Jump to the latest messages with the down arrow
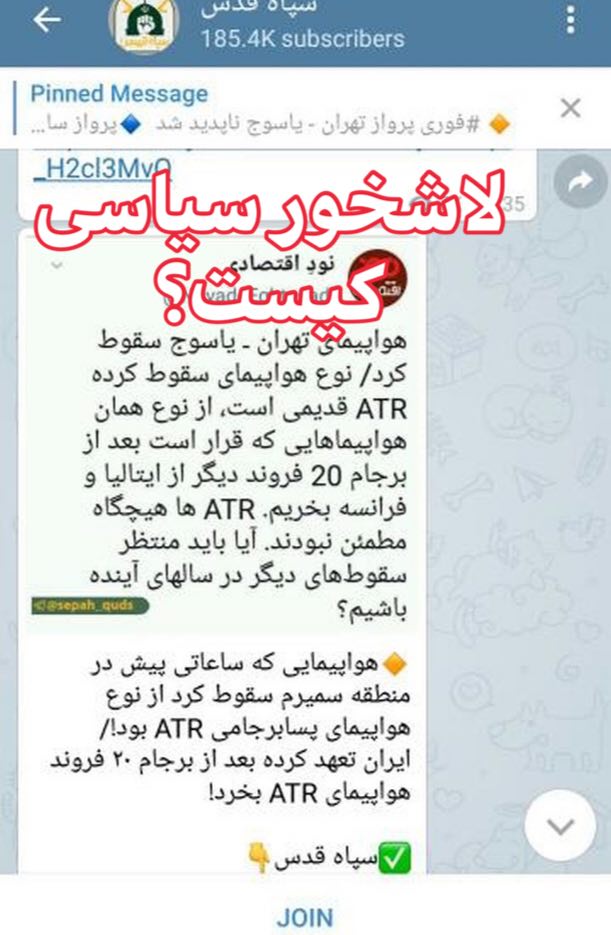The height and width of the screenshot is (935, 611). 560,825
